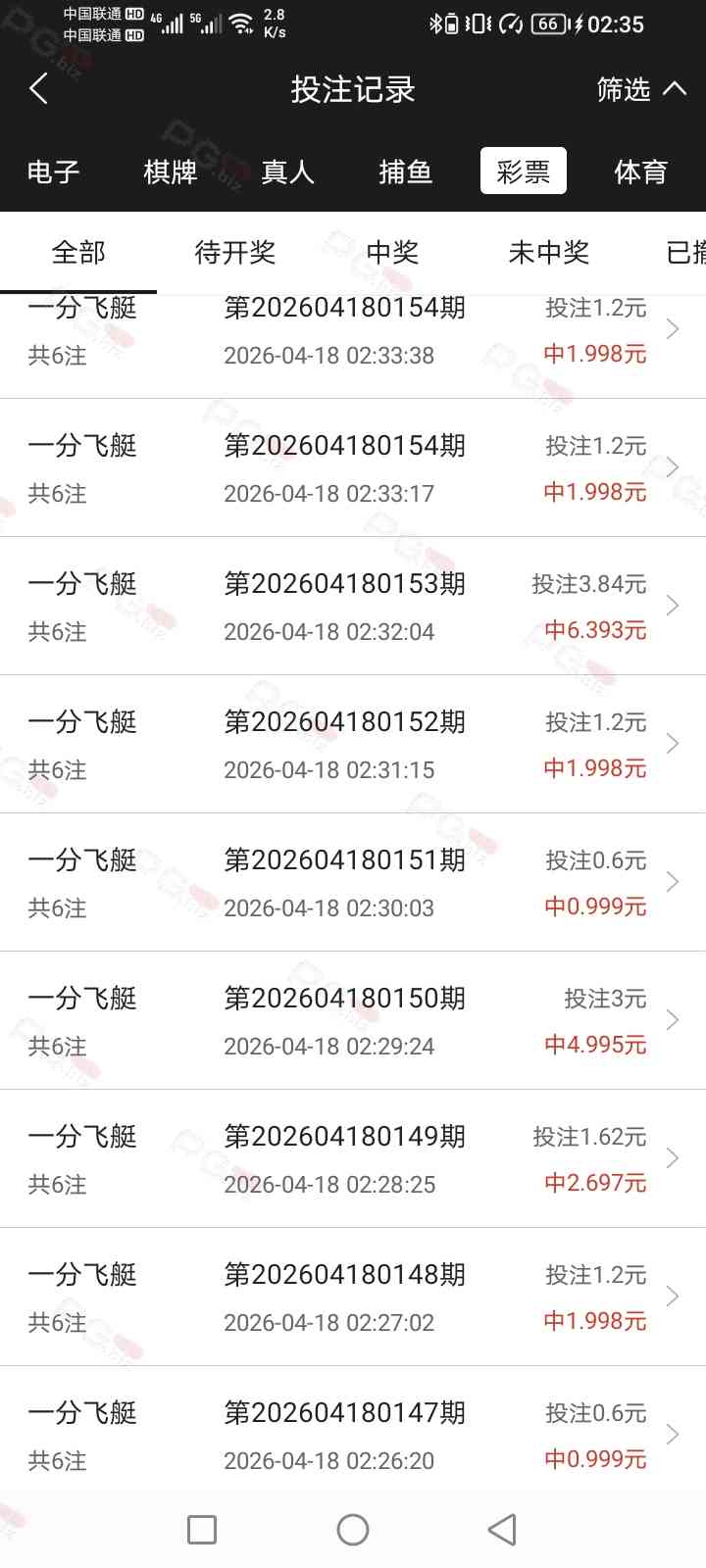
Task: Open record for 第202604180149期
Action: pos(353,1159)
